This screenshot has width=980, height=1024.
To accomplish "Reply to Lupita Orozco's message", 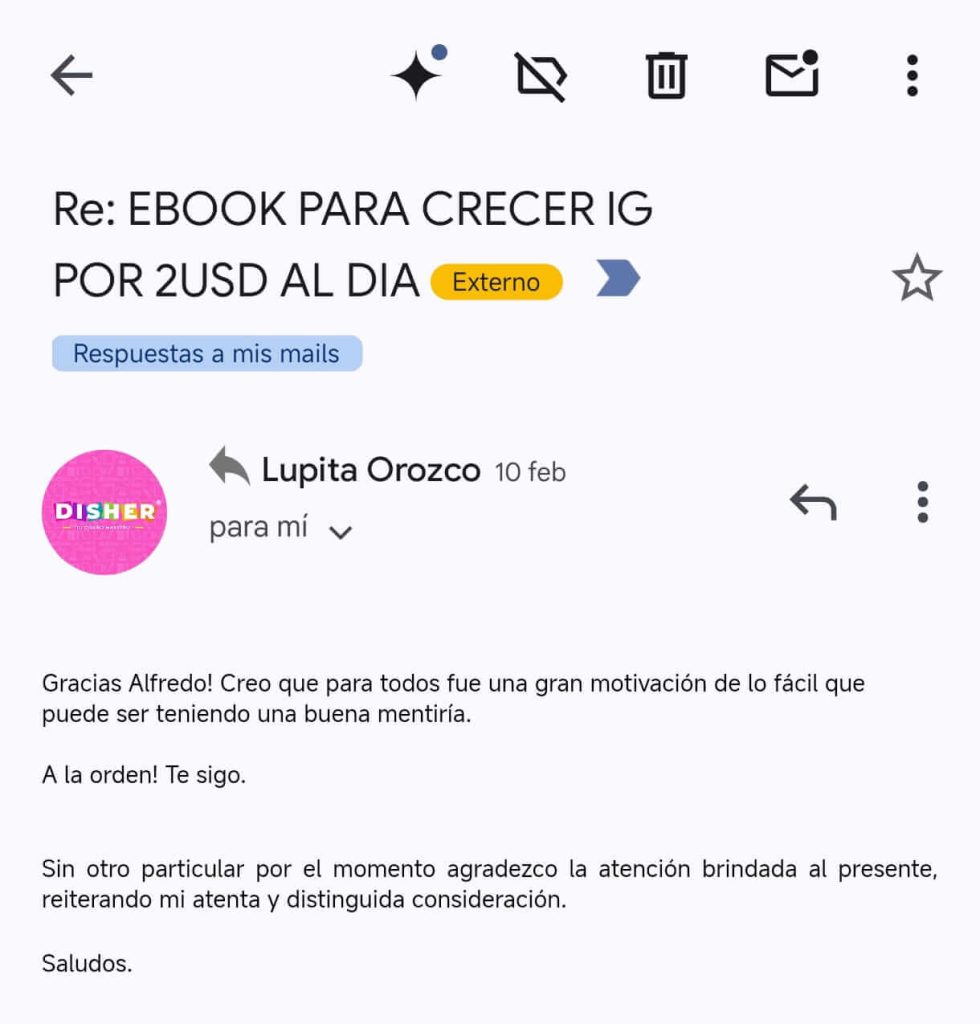I will [x=812, y=502].
